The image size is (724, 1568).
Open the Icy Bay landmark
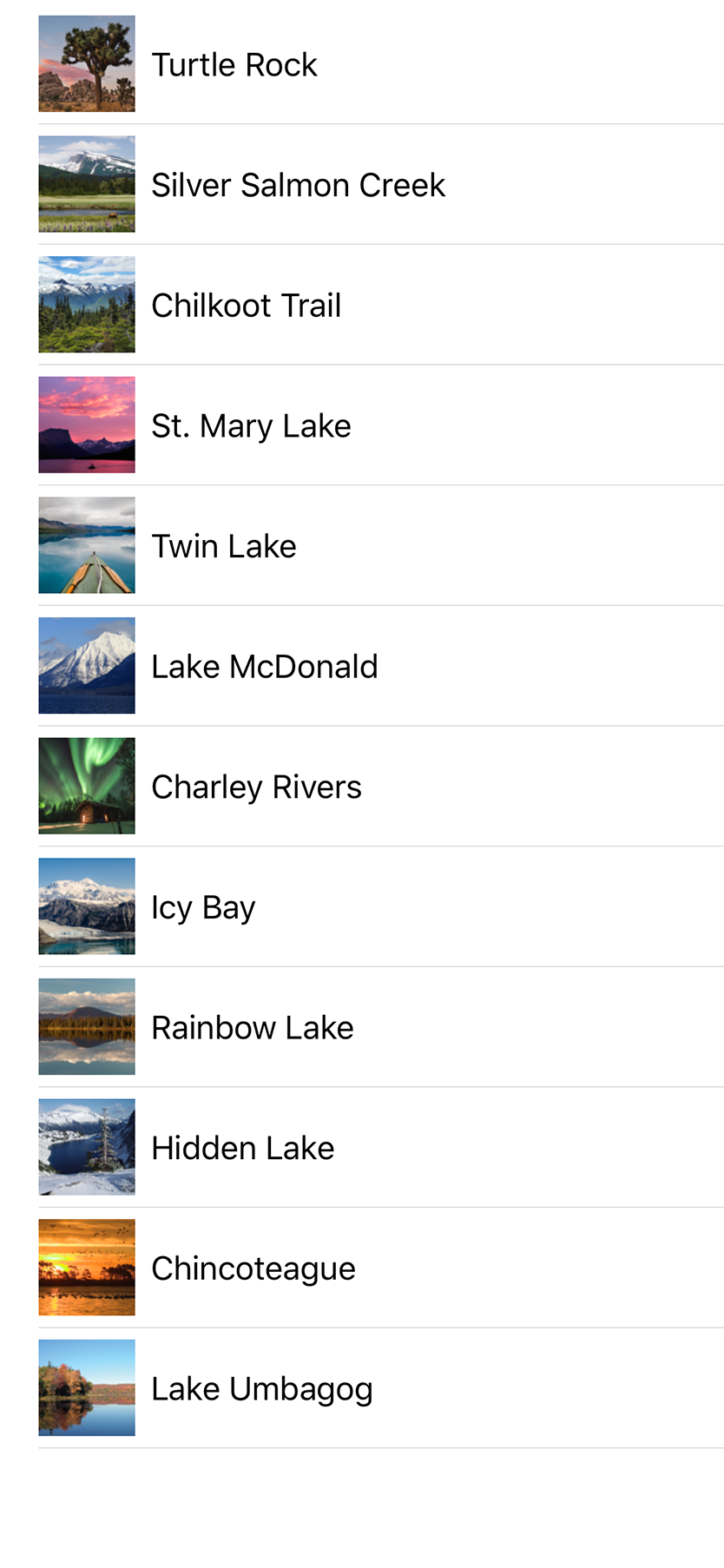point(203,907)
